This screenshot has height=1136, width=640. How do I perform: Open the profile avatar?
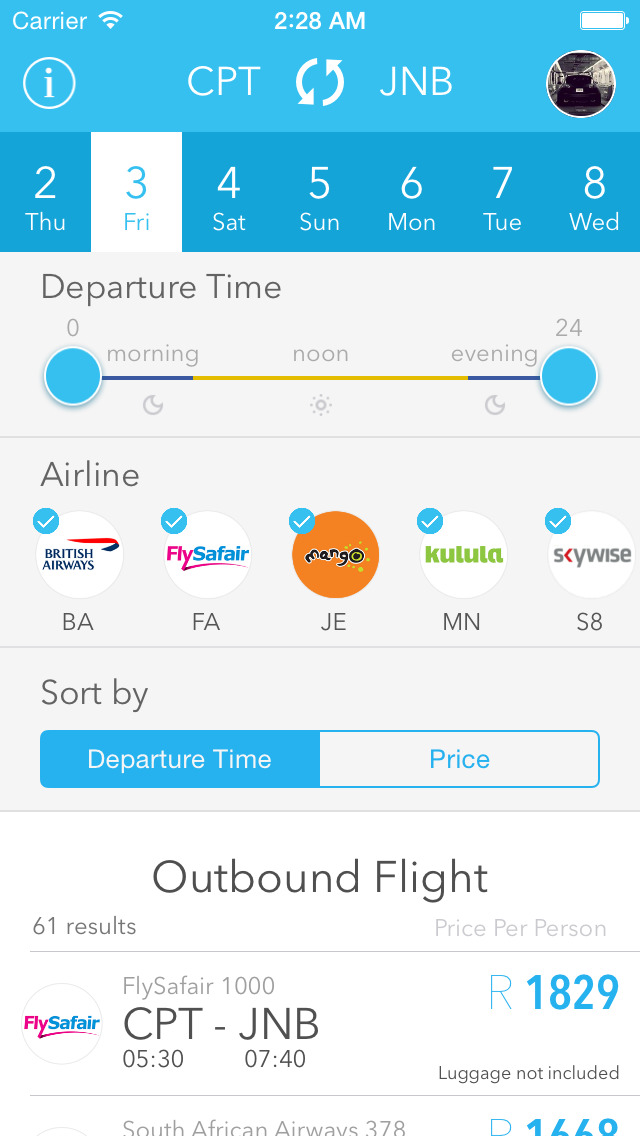coord(581,83)
